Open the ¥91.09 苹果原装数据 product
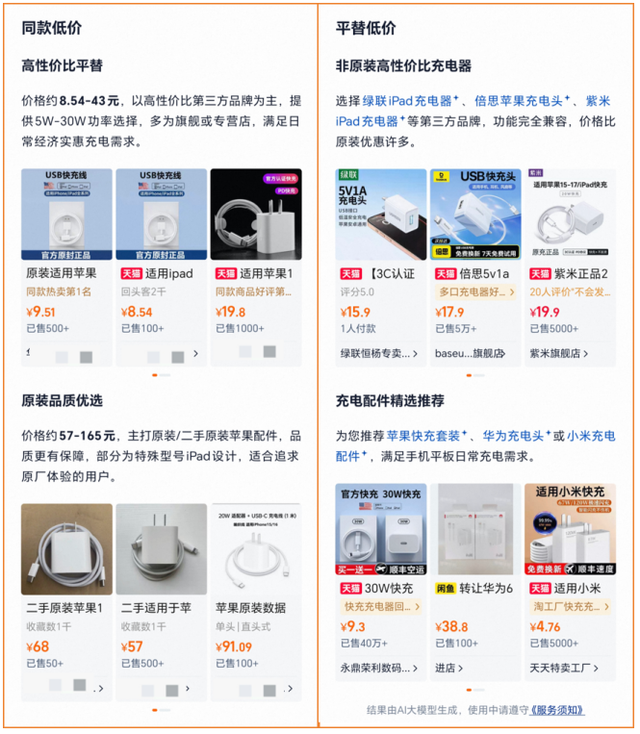The image size is (640, 734). pyautogui.click(x=256, y=602)
